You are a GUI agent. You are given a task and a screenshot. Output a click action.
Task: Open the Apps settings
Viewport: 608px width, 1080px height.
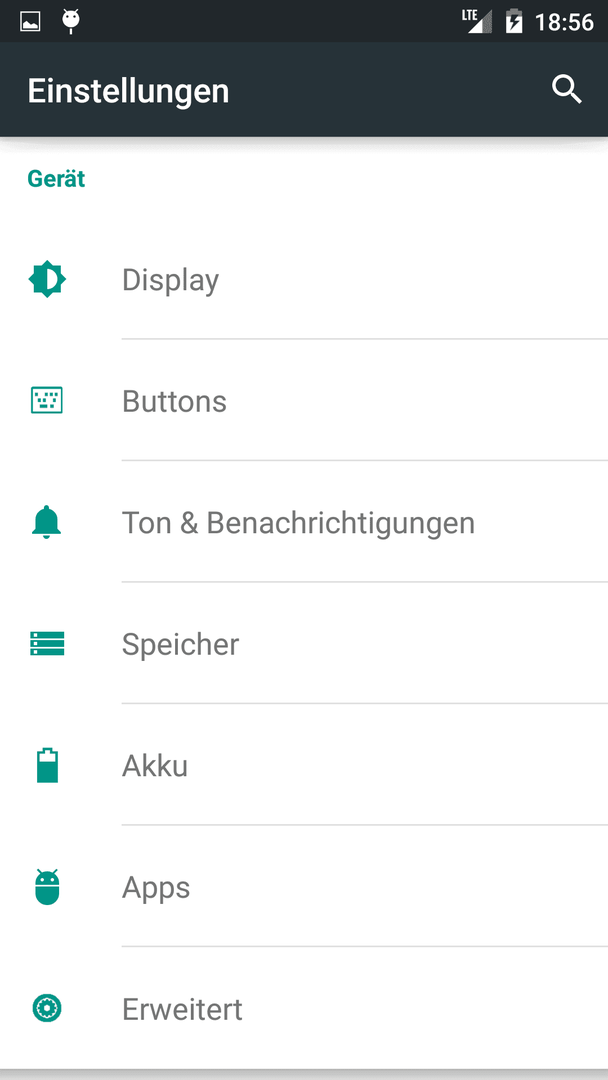point(304,886)
